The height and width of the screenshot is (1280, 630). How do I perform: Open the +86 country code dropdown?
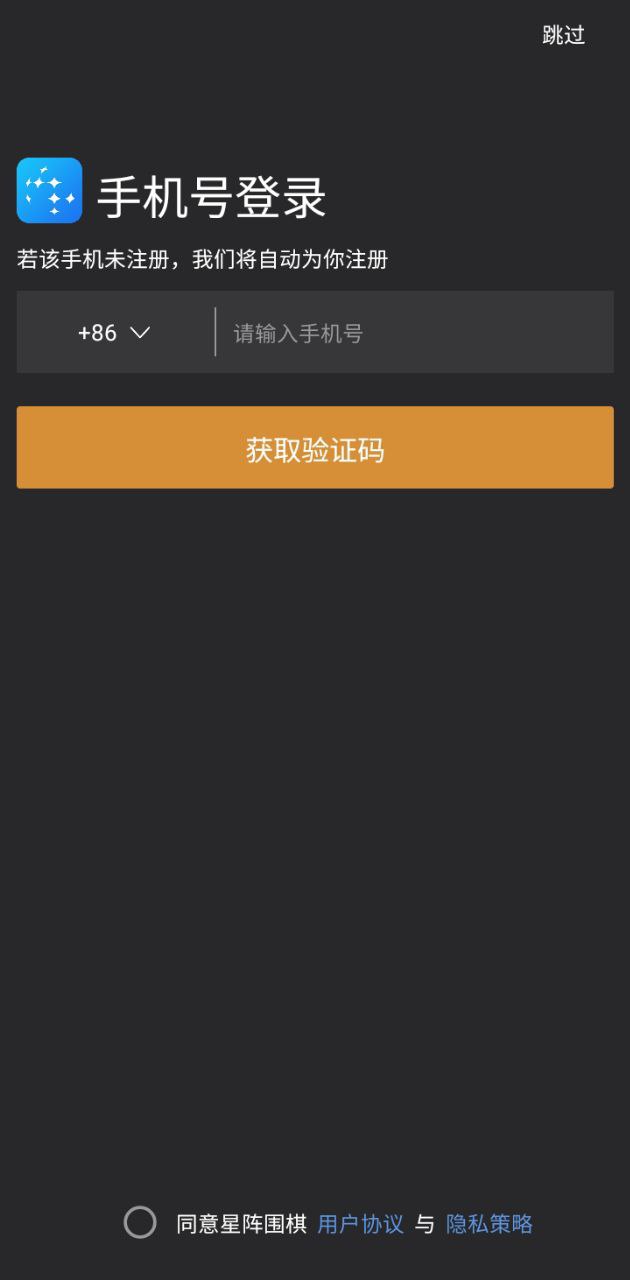(x=113, y=333)
